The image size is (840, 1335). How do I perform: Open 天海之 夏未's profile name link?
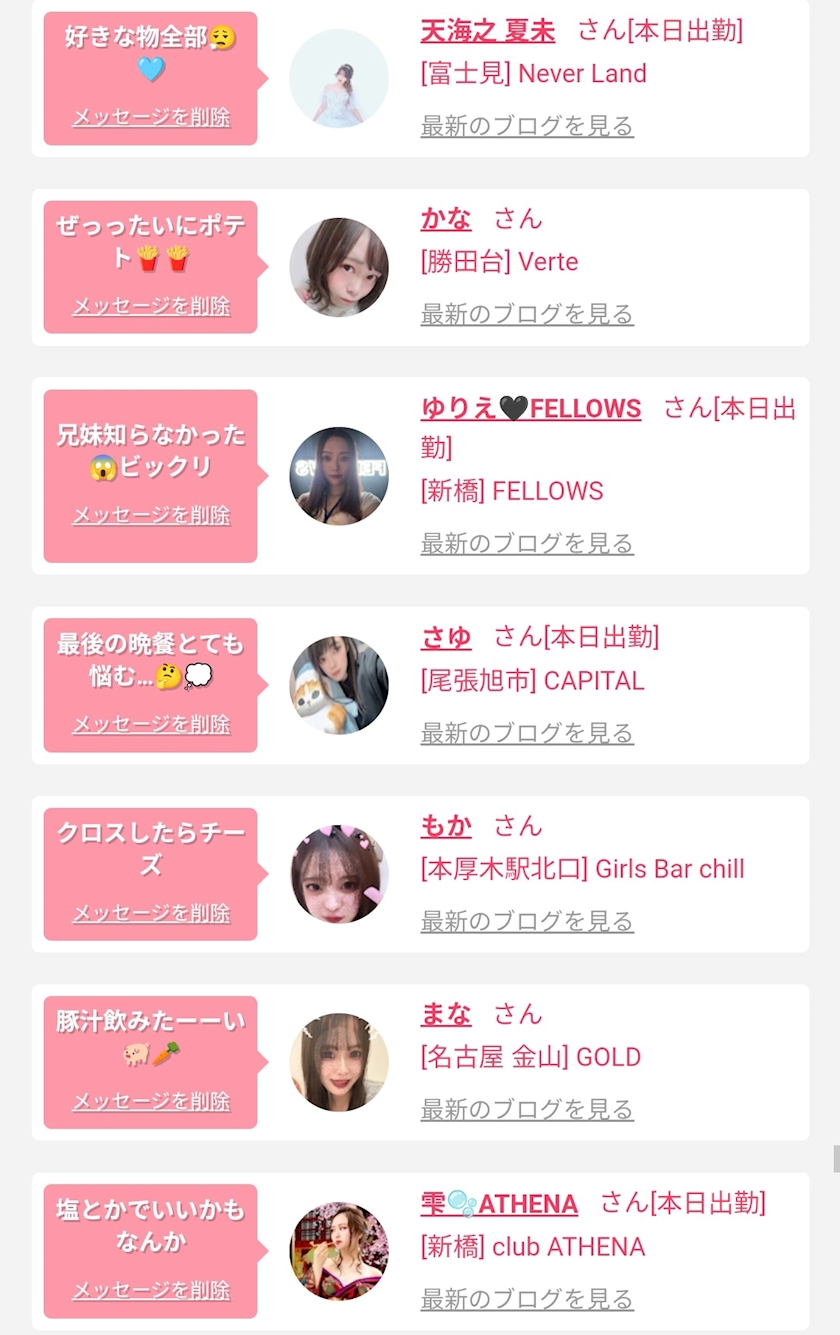click(x=487, y=30)
